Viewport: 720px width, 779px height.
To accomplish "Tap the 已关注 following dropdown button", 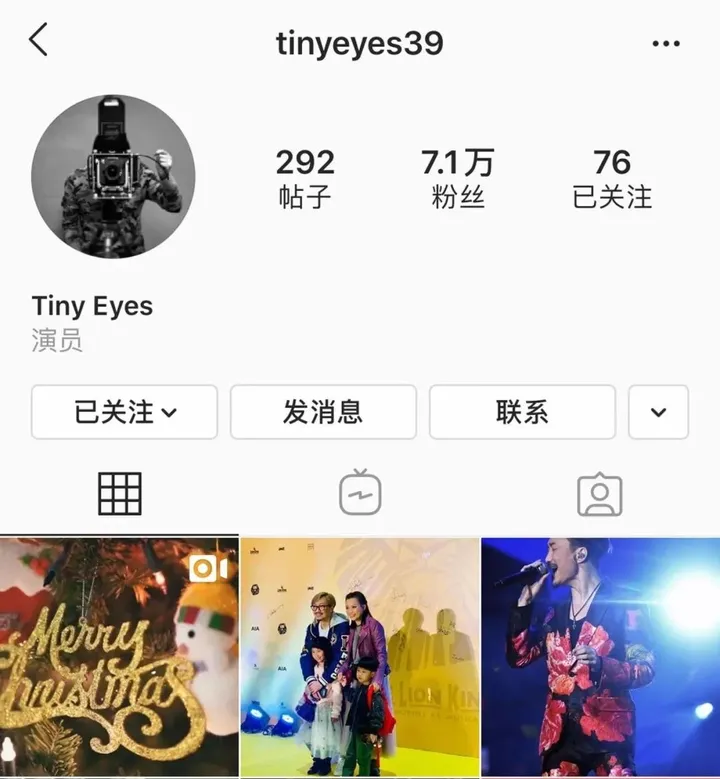I will pyautogui.click(x=124, y=412).
